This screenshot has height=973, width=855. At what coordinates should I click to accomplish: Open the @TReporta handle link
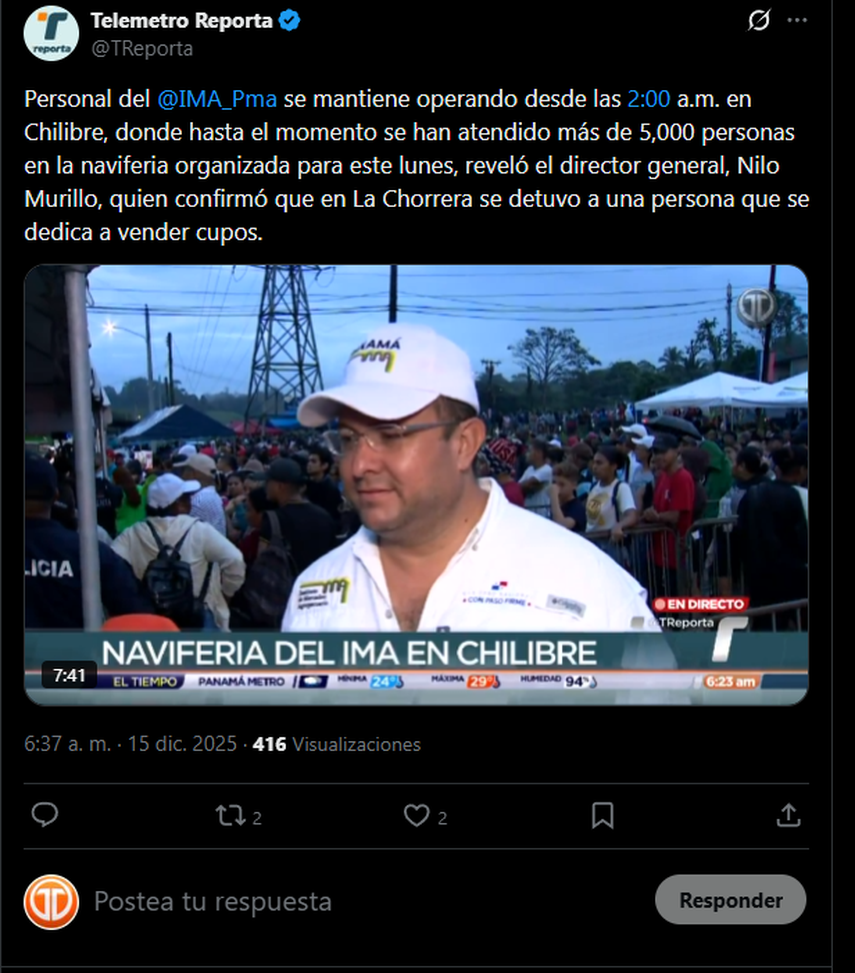click(x=142, y=48)
